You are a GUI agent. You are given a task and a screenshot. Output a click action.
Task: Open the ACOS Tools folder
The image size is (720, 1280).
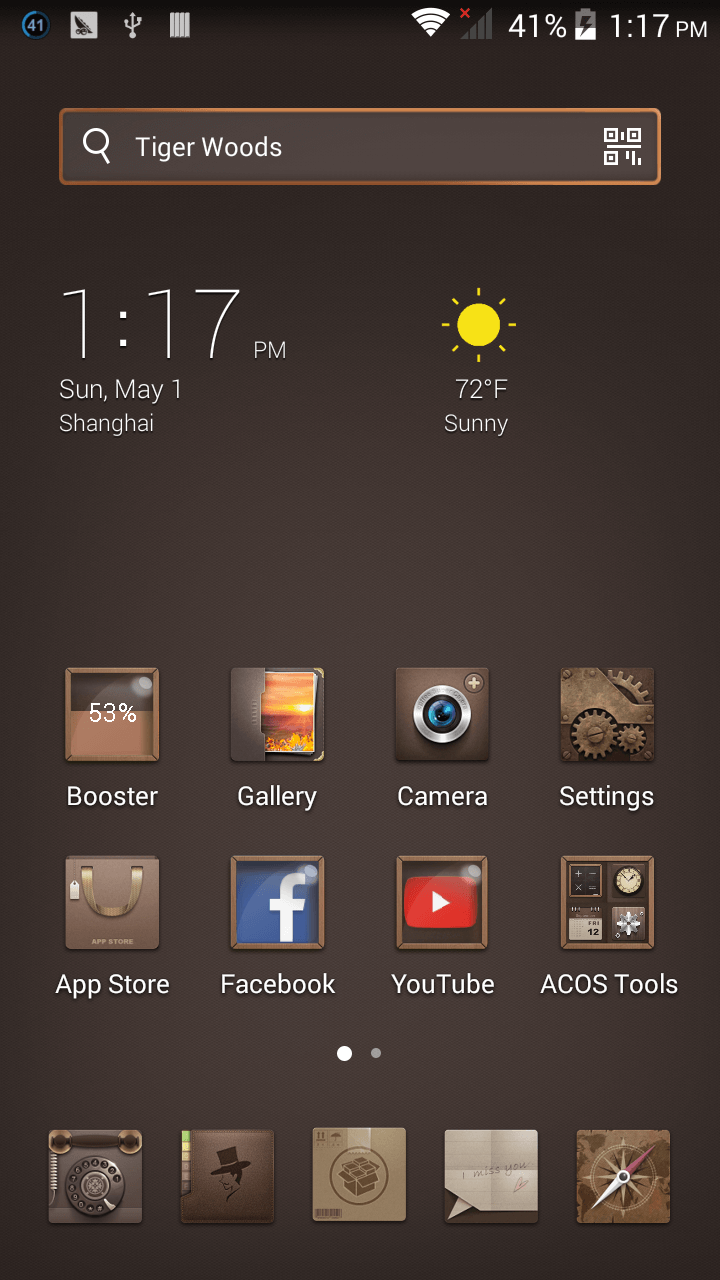[x=607, y=903]
